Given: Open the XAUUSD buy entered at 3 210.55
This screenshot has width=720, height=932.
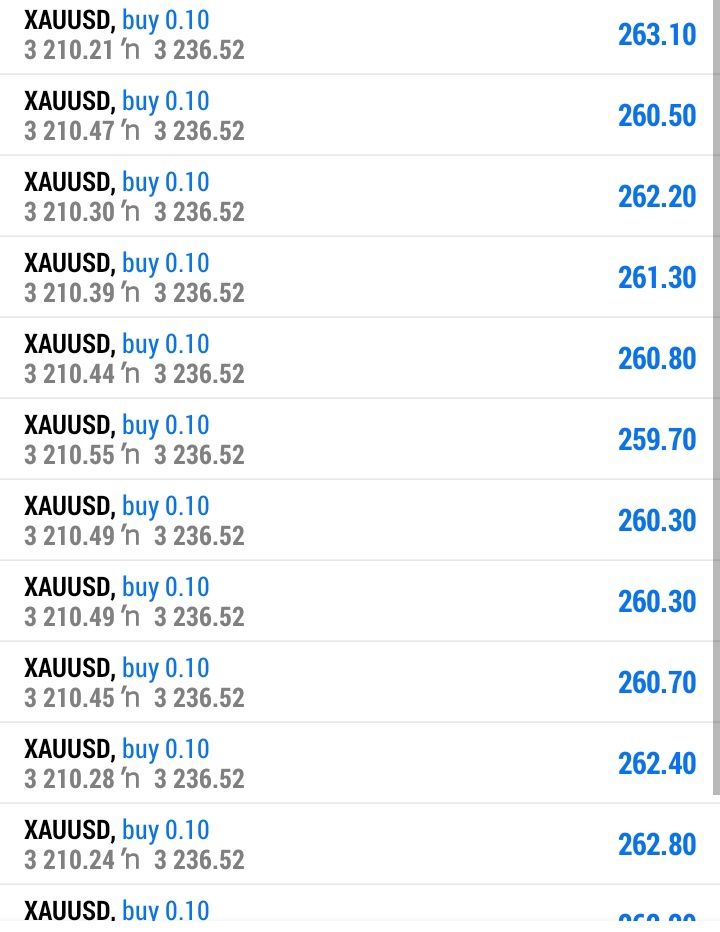Looking at the screenshot, I should coord(360,440).
